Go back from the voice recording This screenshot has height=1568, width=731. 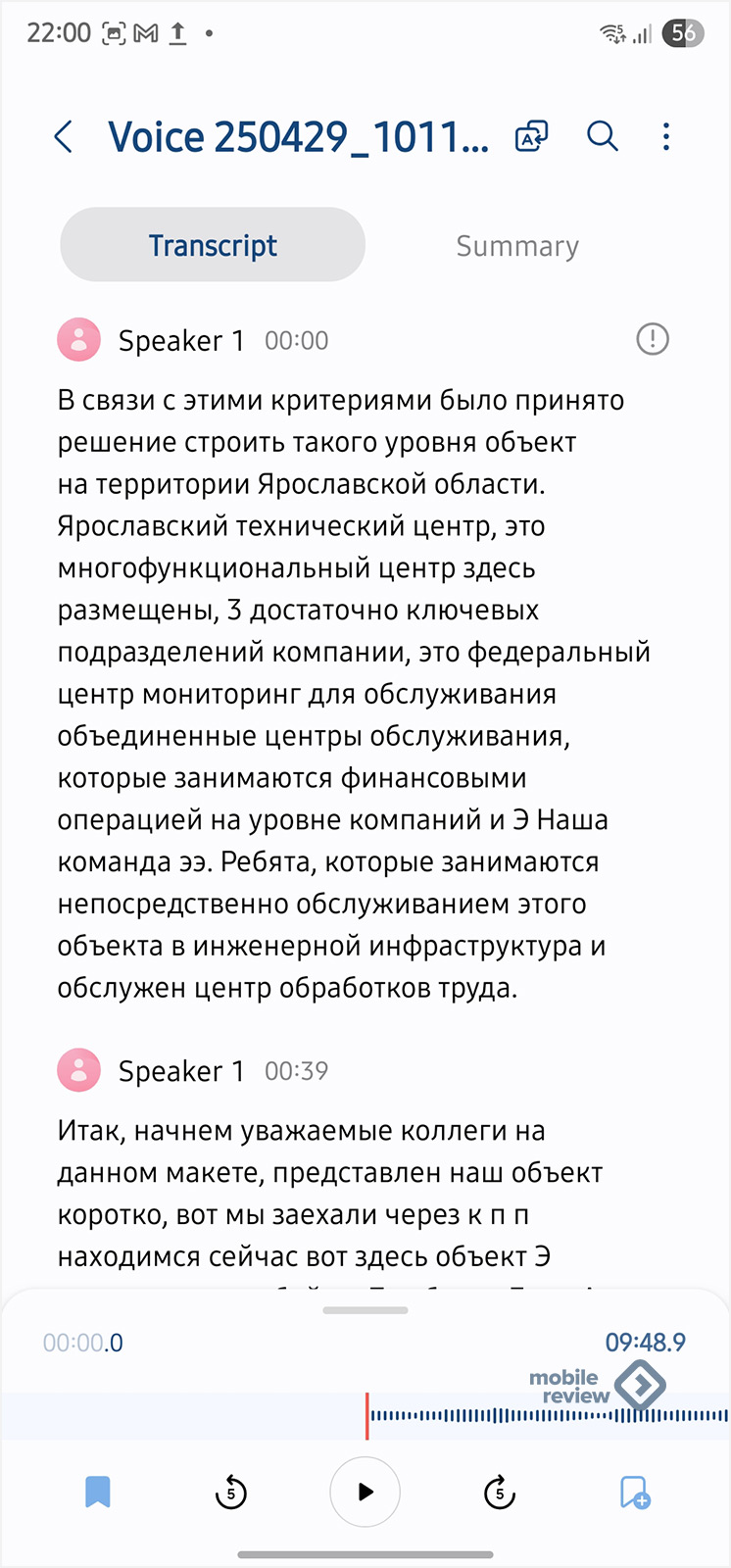pyautogui.click(x=64, y=137)
